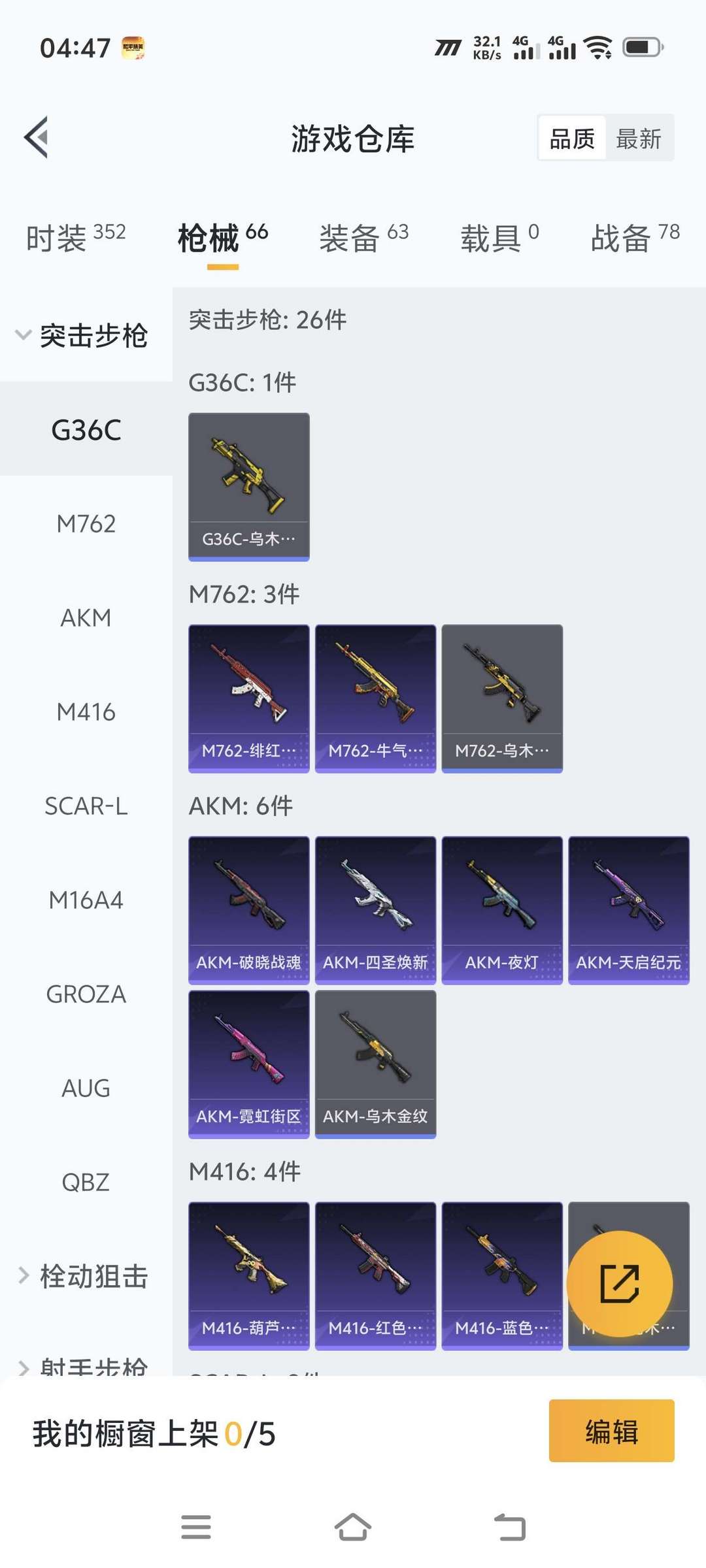Open the AKM-破晓战魂 skin

[248, 910]
